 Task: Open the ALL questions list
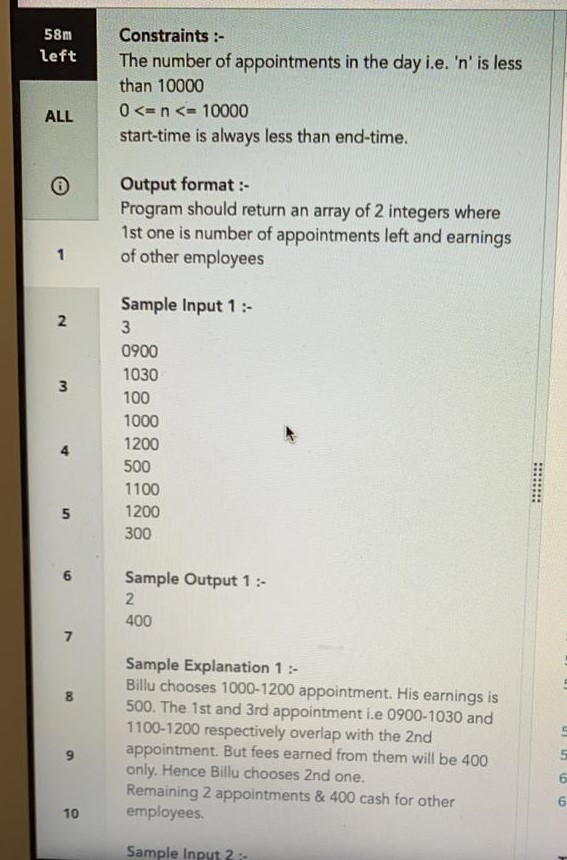[x=59, y=116]
